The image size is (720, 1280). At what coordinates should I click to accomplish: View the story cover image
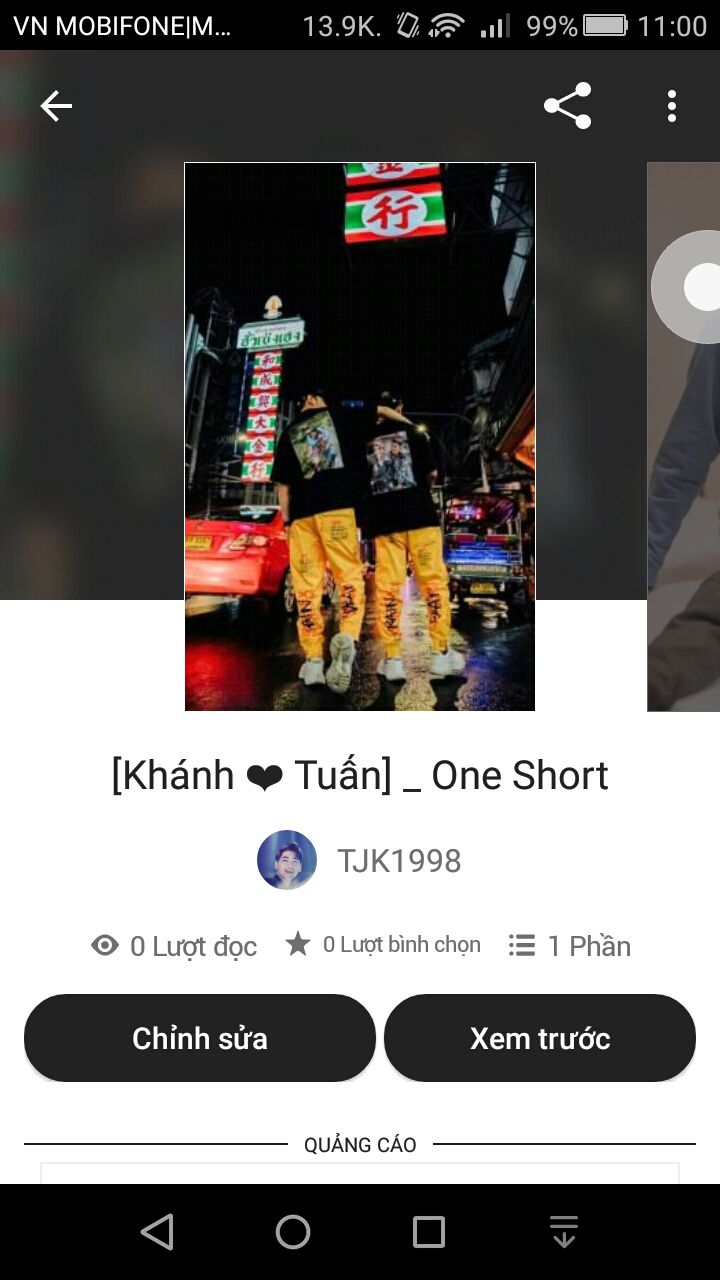360,436
